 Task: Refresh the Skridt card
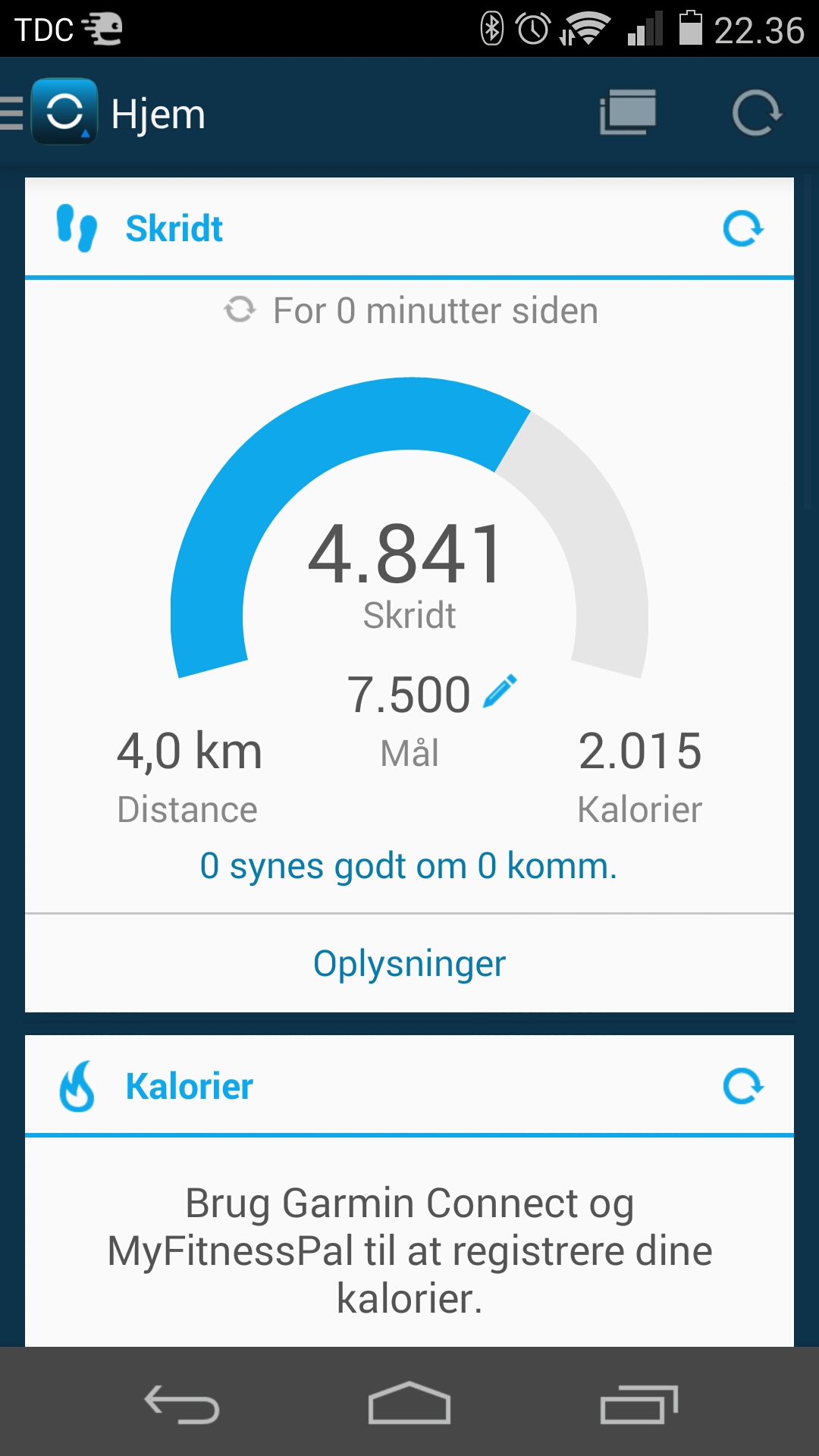point(742,228)
